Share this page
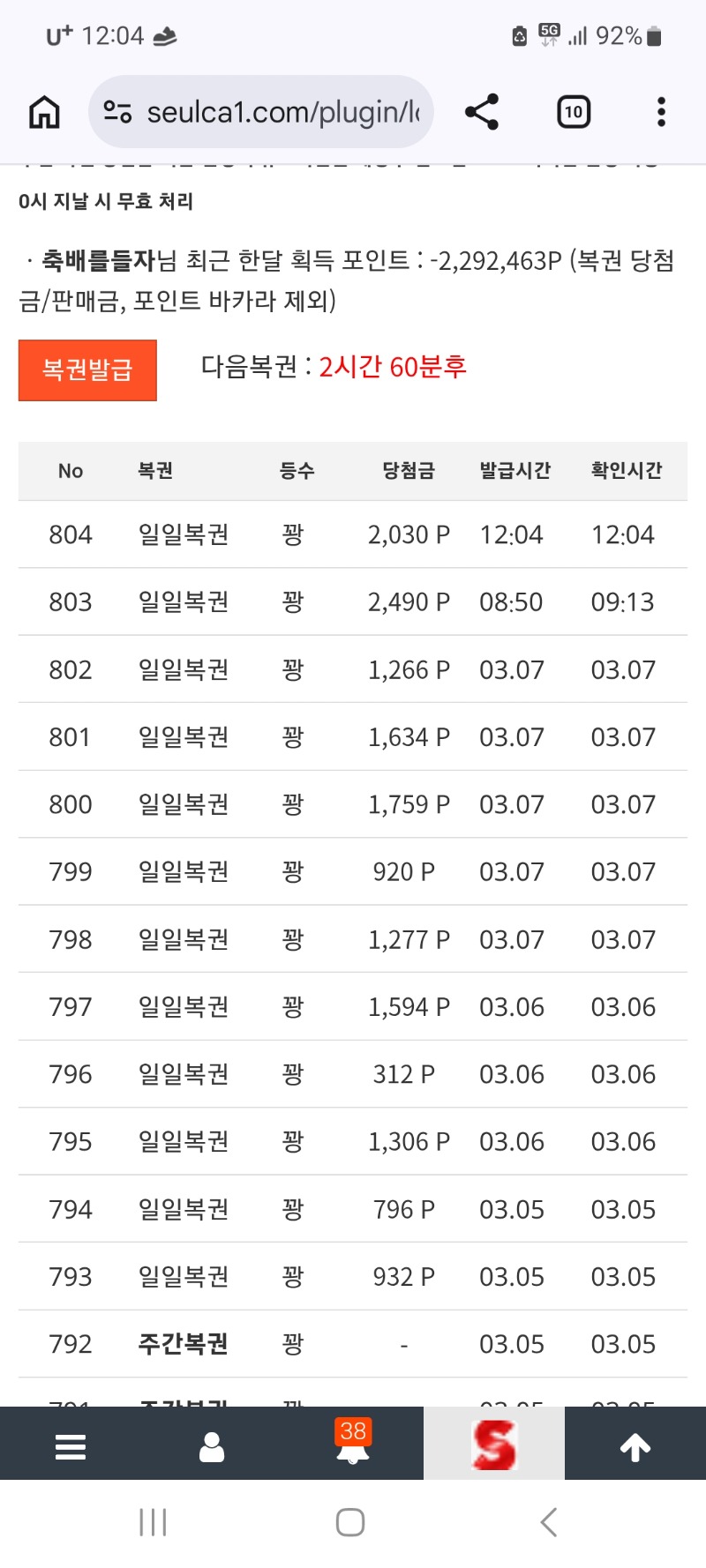 click(x=482, y=112)
